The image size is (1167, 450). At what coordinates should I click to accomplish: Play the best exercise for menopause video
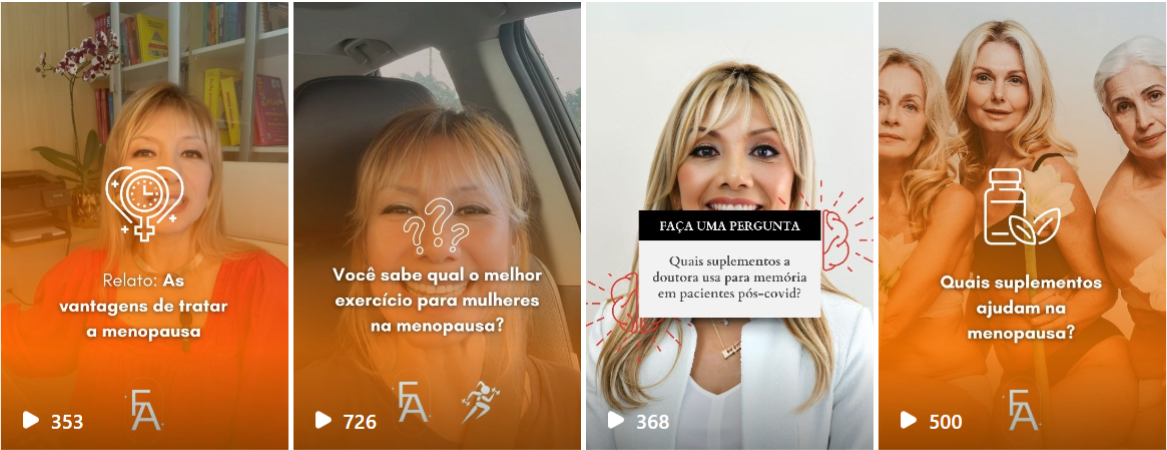coord(437,225)
